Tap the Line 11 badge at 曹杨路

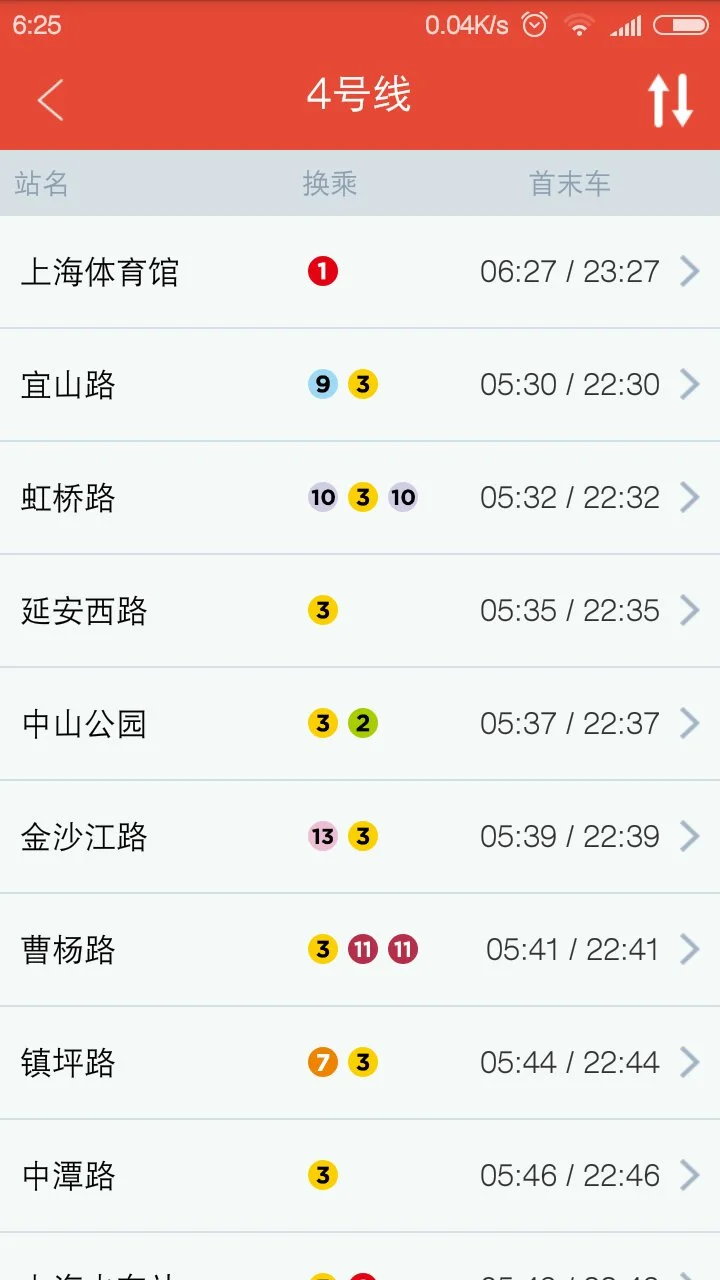point(362,949)
